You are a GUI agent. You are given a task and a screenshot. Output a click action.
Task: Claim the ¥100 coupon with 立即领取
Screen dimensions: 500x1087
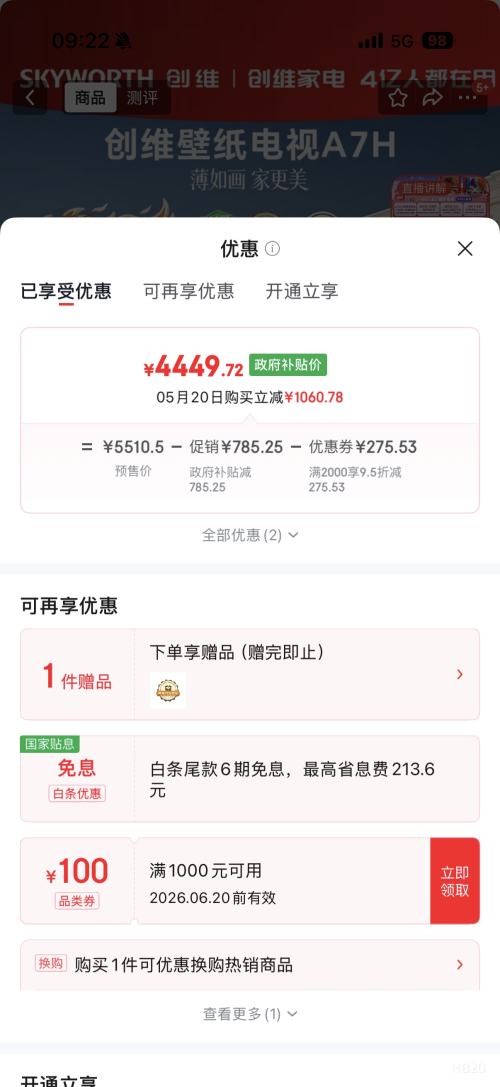tap(455, 881)
